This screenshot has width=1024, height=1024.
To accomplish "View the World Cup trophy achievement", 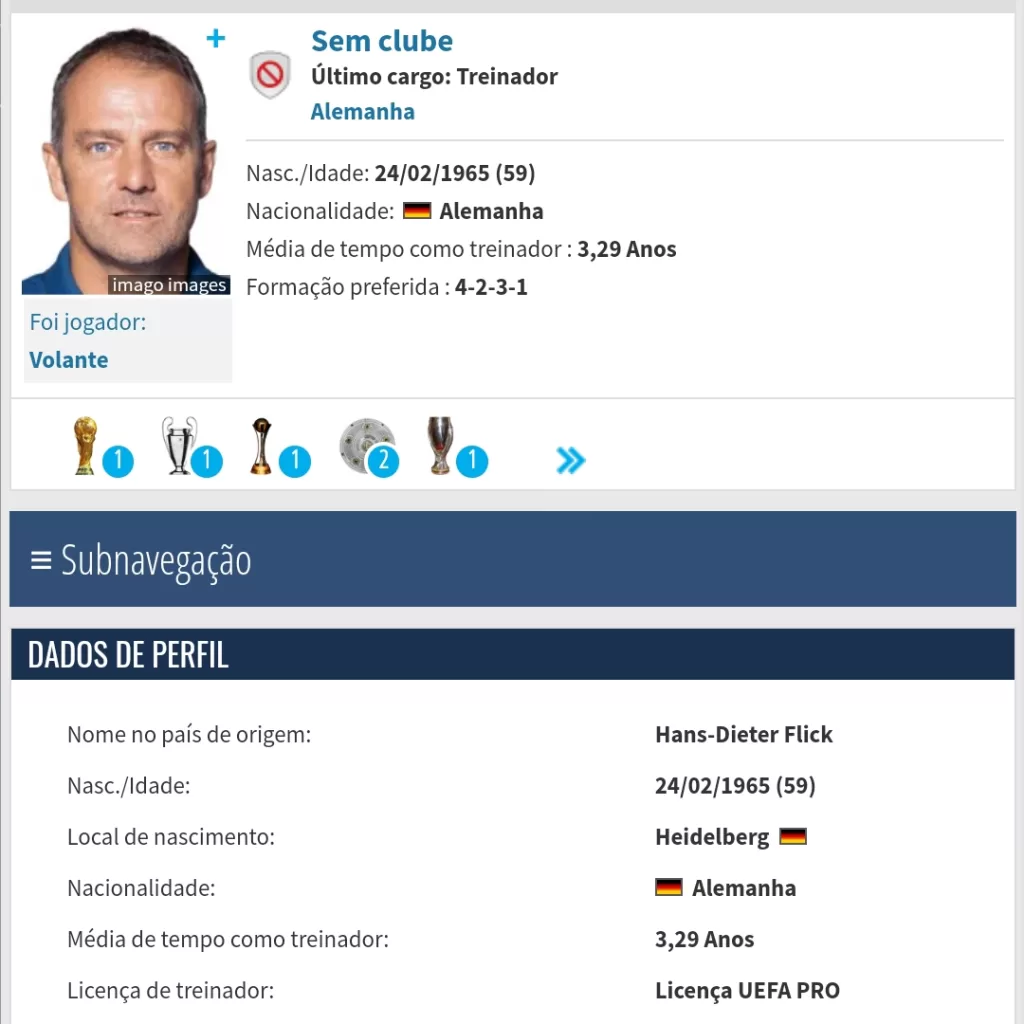I will [87, 446].
